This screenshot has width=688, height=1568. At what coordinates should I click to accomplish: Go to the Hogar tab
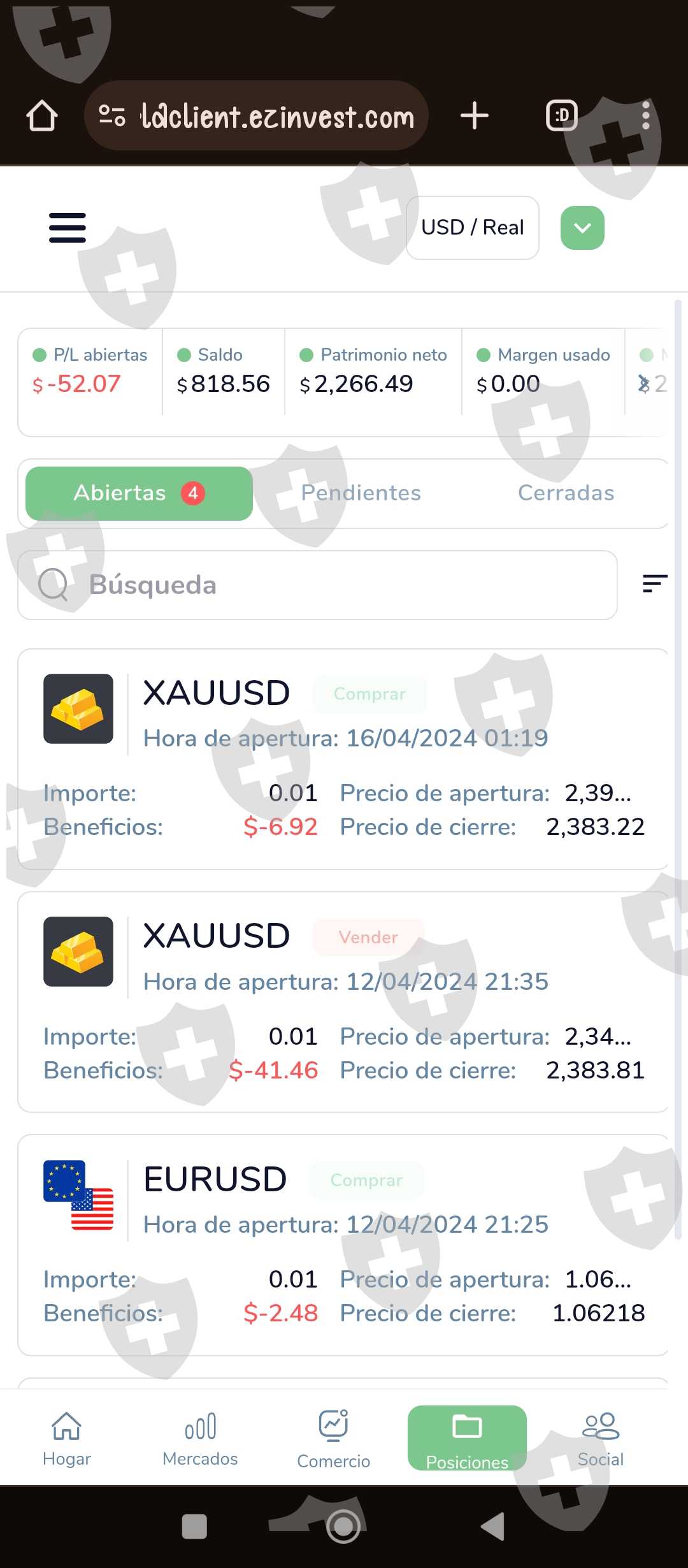(x=67, y=1438)
